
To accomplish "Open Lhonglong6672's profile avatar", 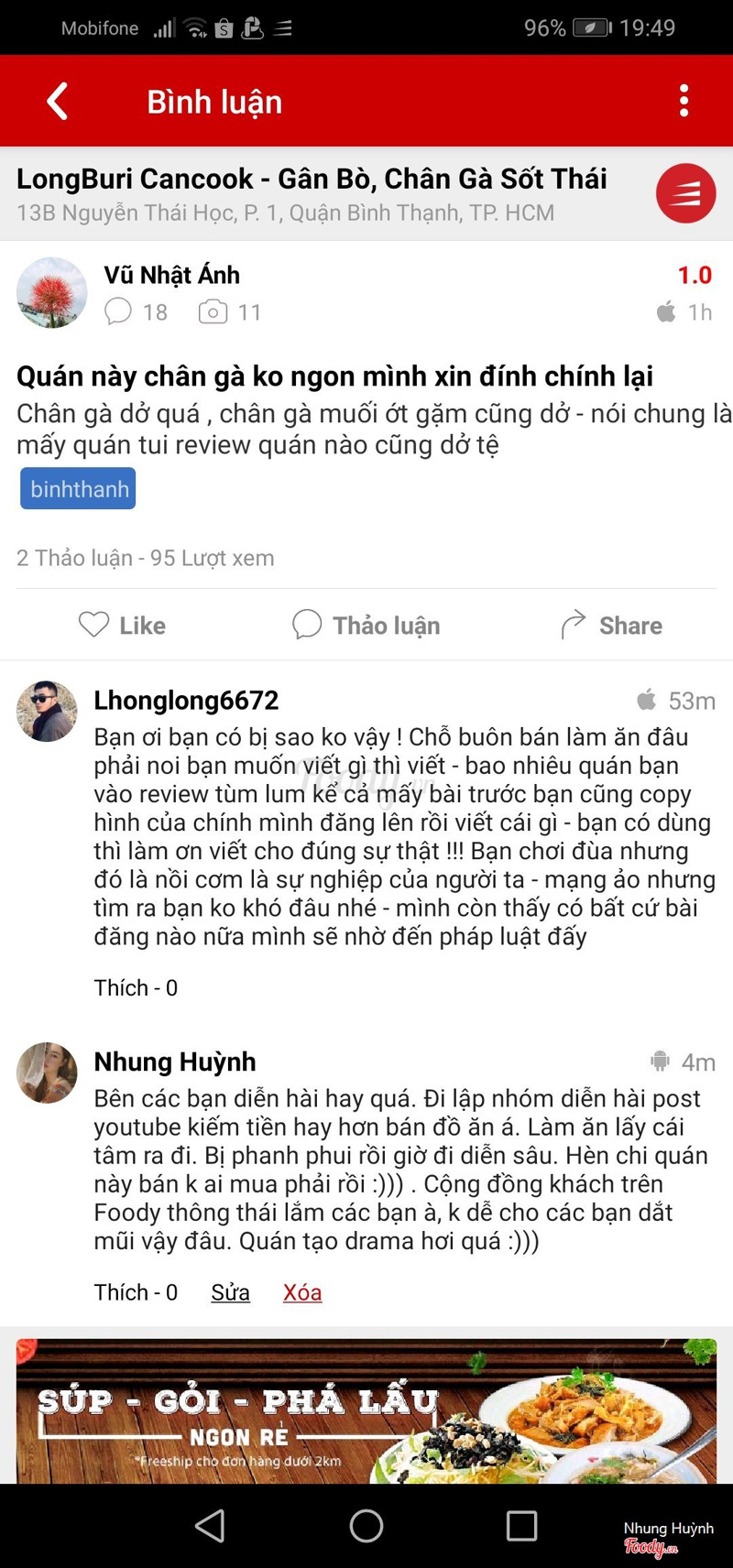I will 47,712.
